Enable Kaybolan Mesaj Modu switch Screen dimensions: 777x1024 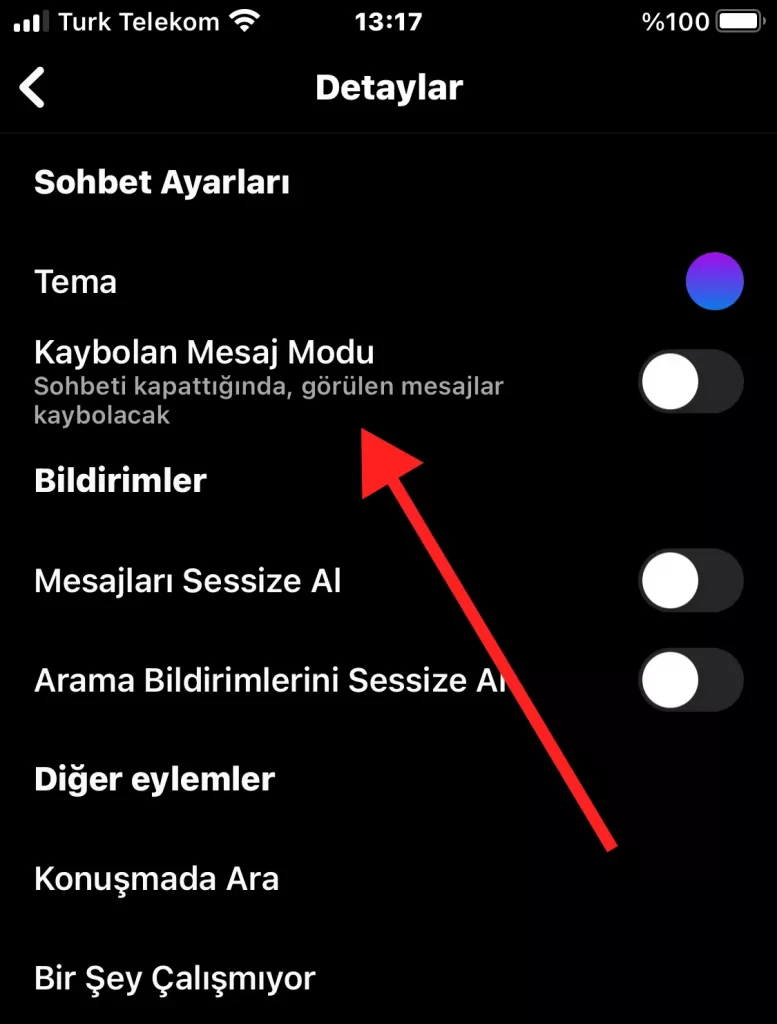click(x=690, y=381)
